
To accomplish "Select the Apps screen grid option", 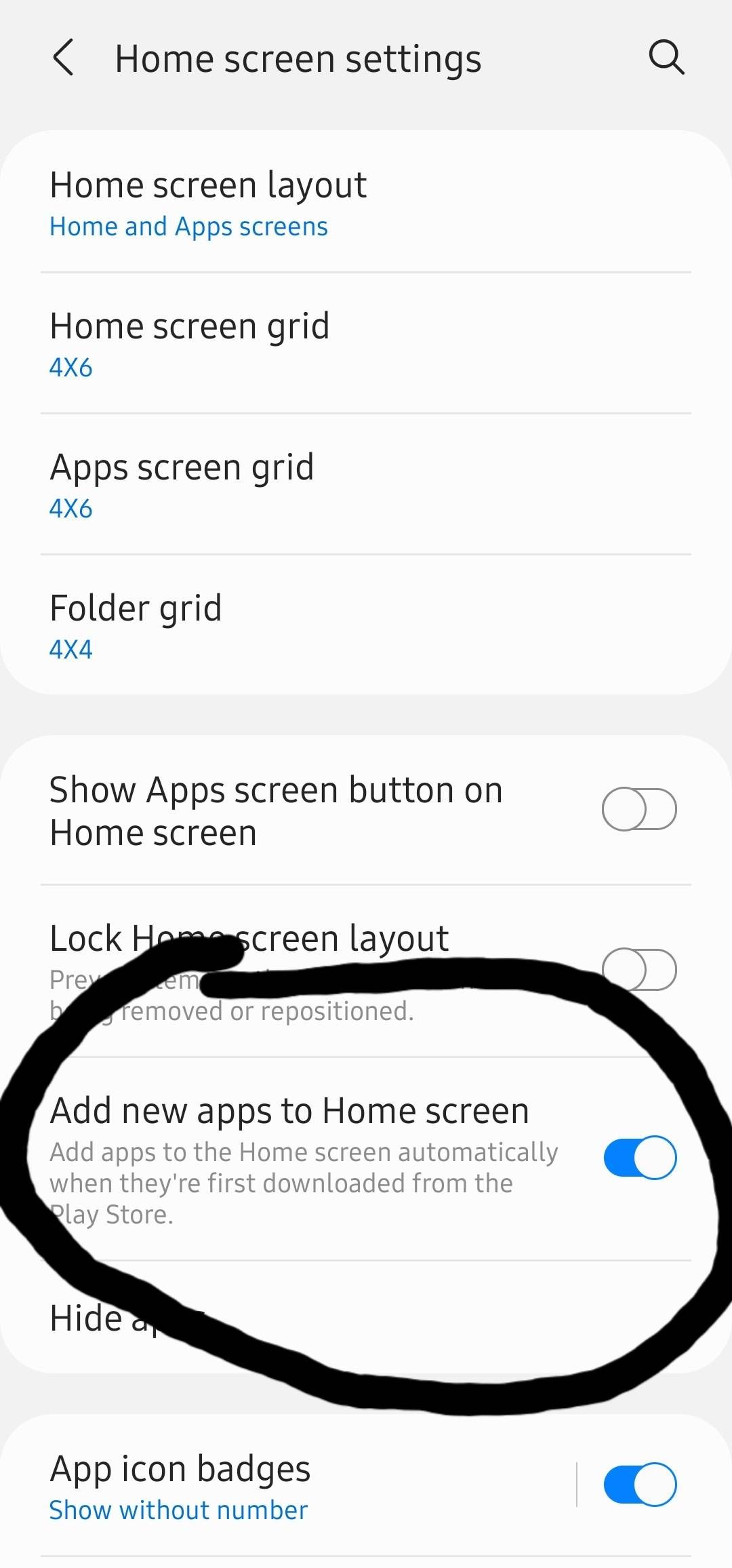I will pyautogui.click(x=271, y=483).
